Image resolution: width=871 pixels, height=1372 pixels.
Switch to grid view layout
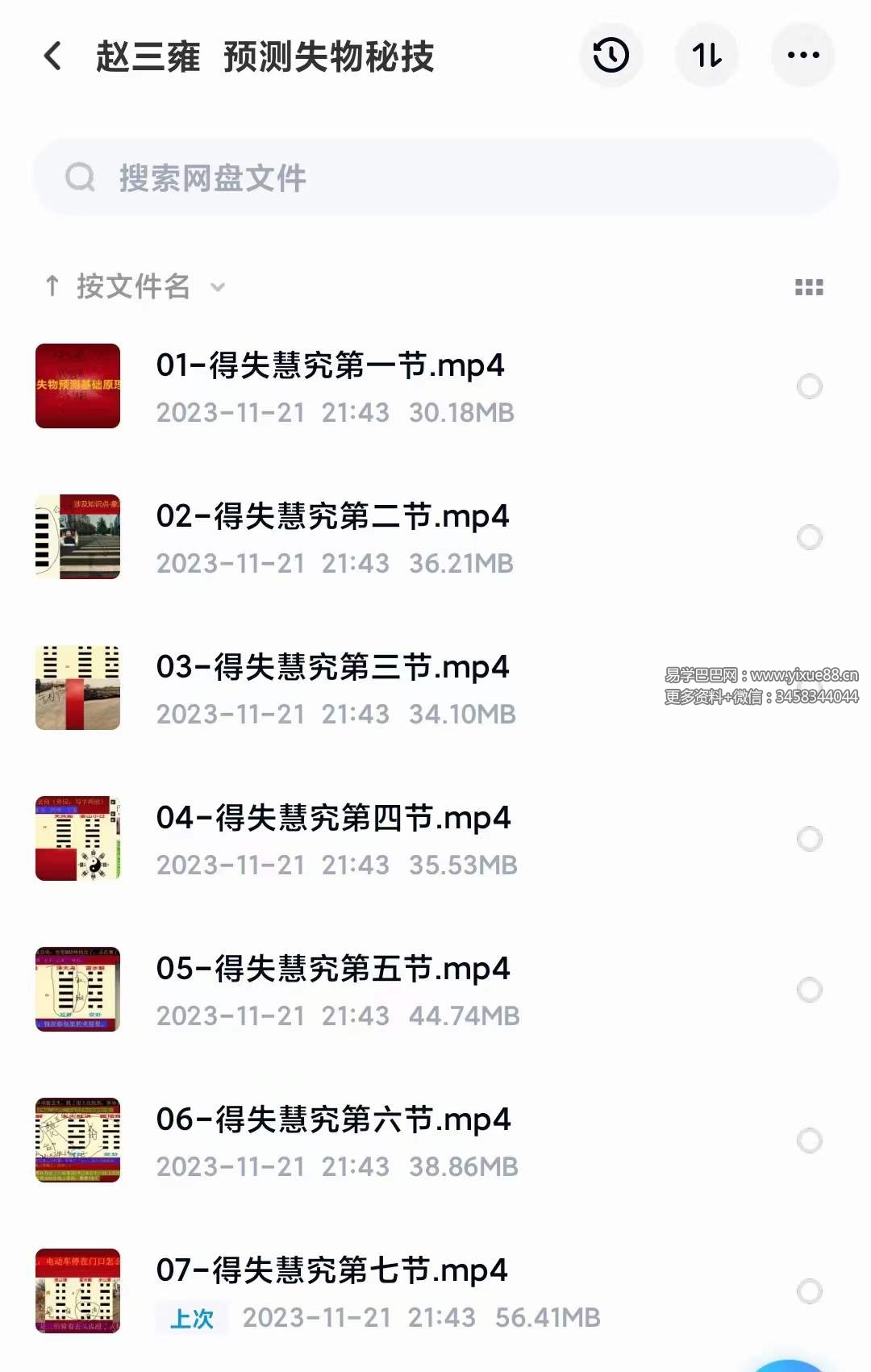pyautogui.click(x=809, y=286)
